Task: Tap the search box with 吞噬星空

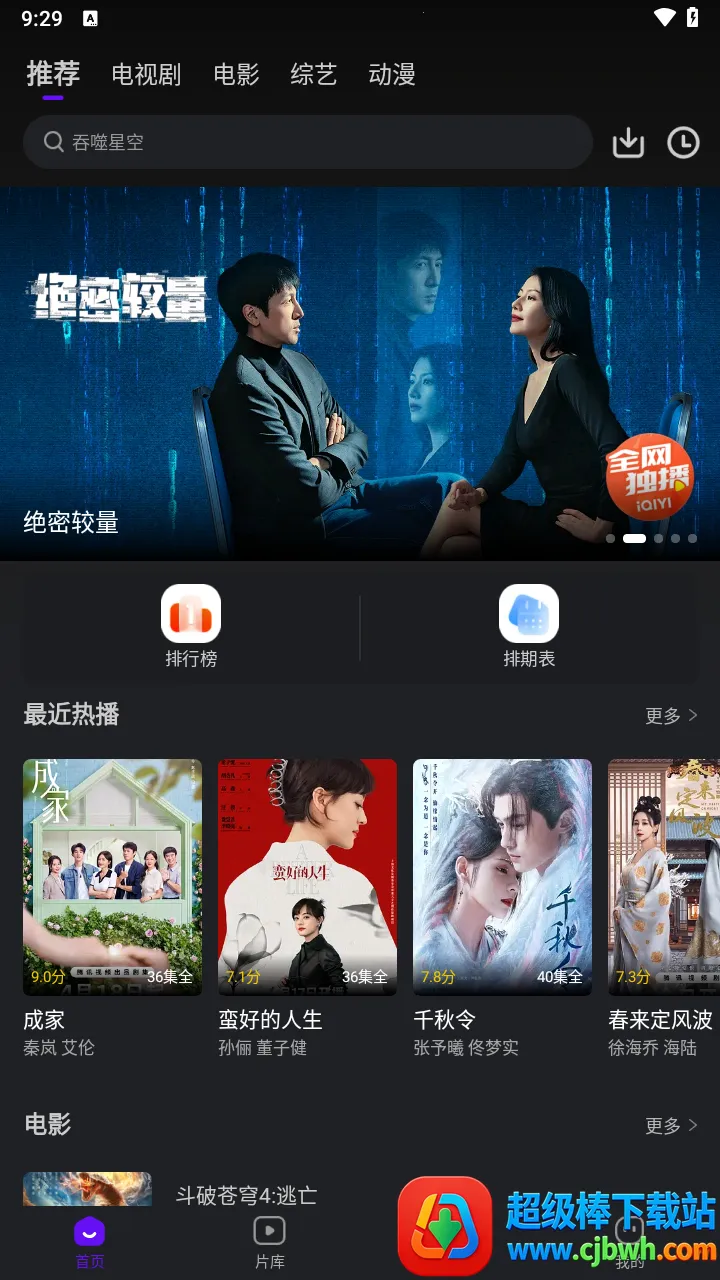Action: pyautogui.click(x=308, y=142)
